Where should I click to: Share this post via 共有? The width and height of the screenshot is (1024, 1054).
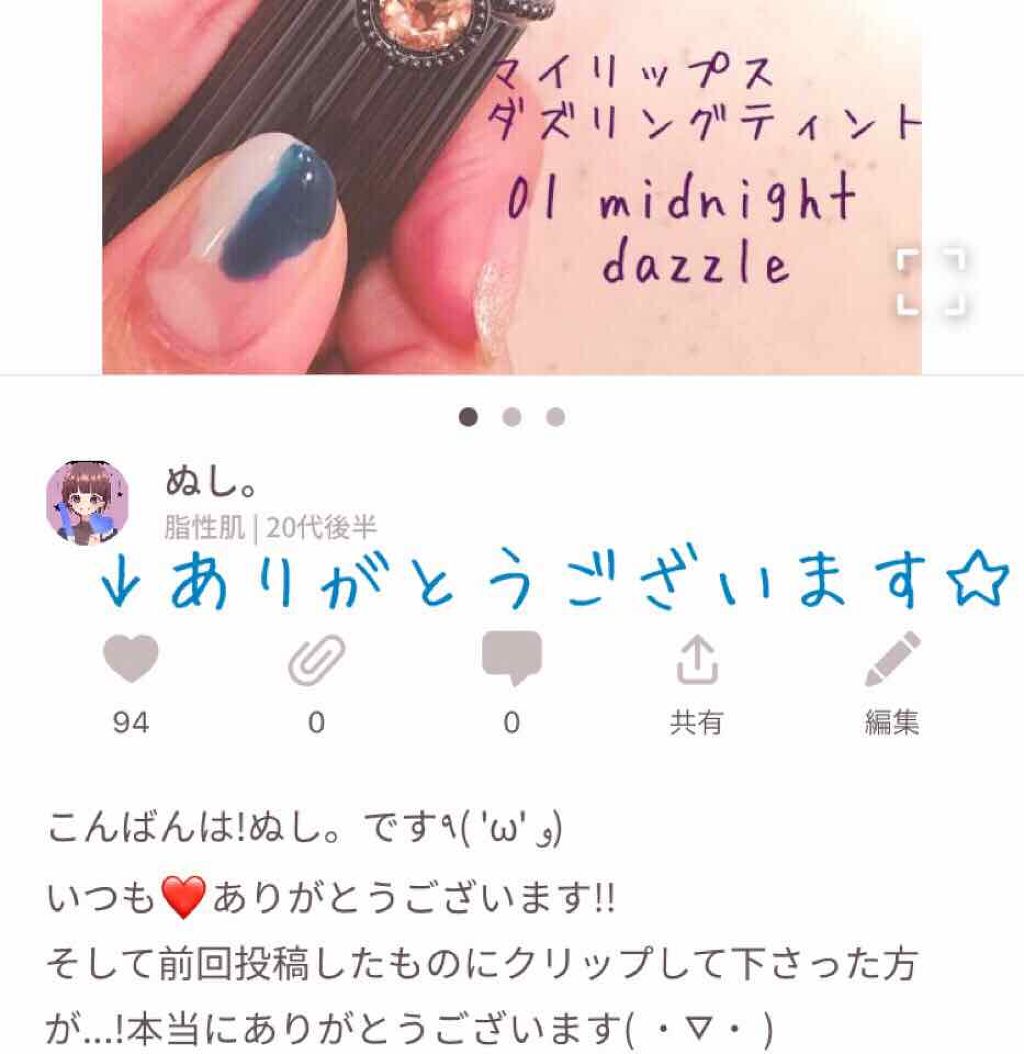click(x=696, y=660)
